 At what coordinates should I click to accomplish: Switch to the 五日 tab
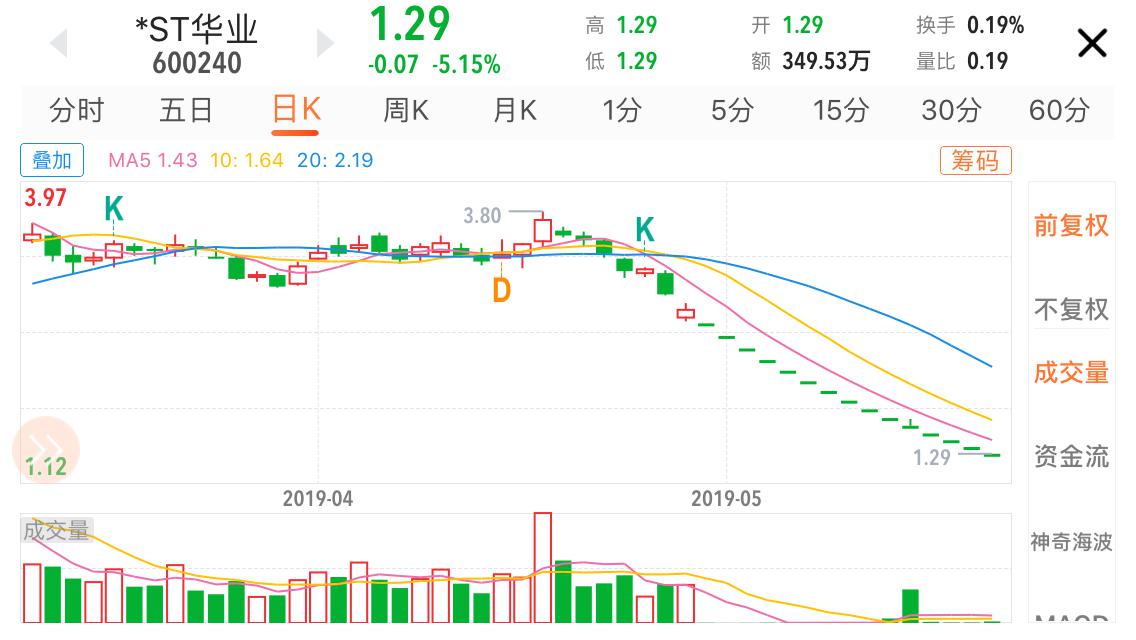click(186, 110)
